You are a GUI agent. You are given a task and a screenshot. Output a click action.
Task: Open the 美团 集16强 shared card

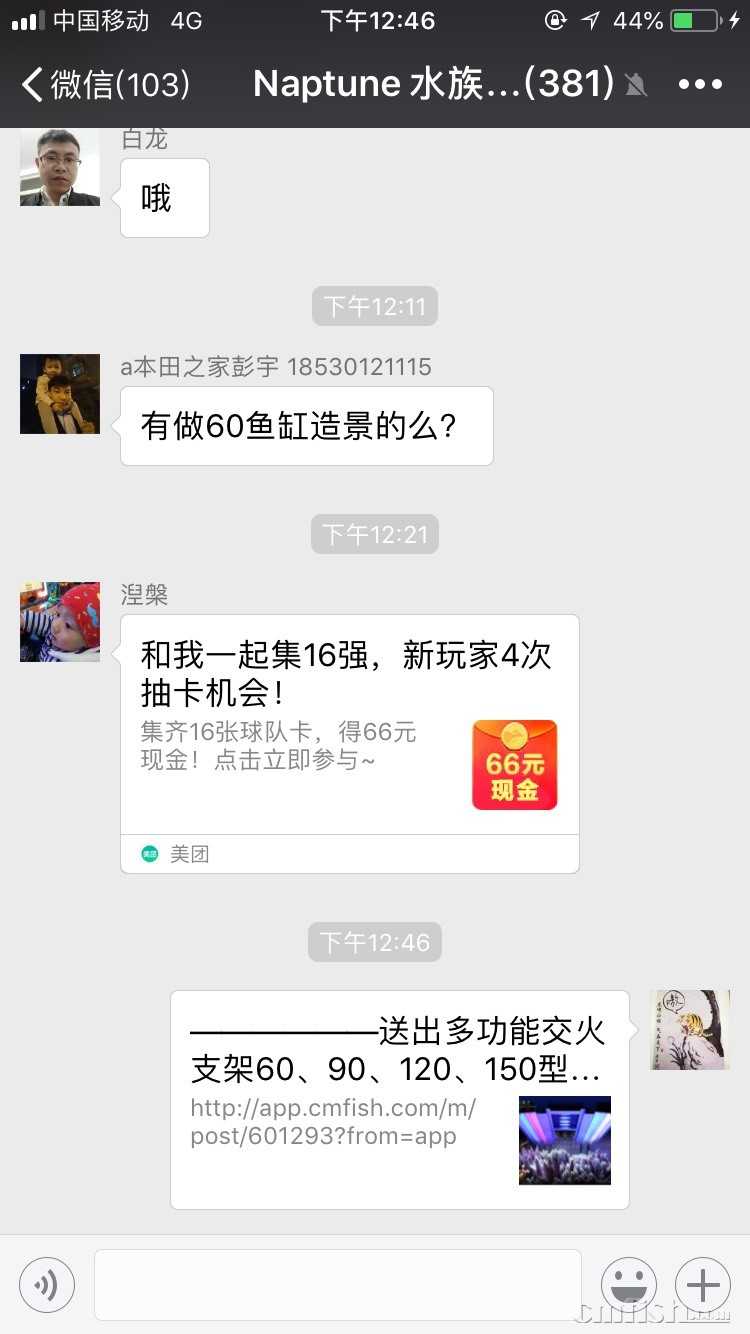[349, 743]
